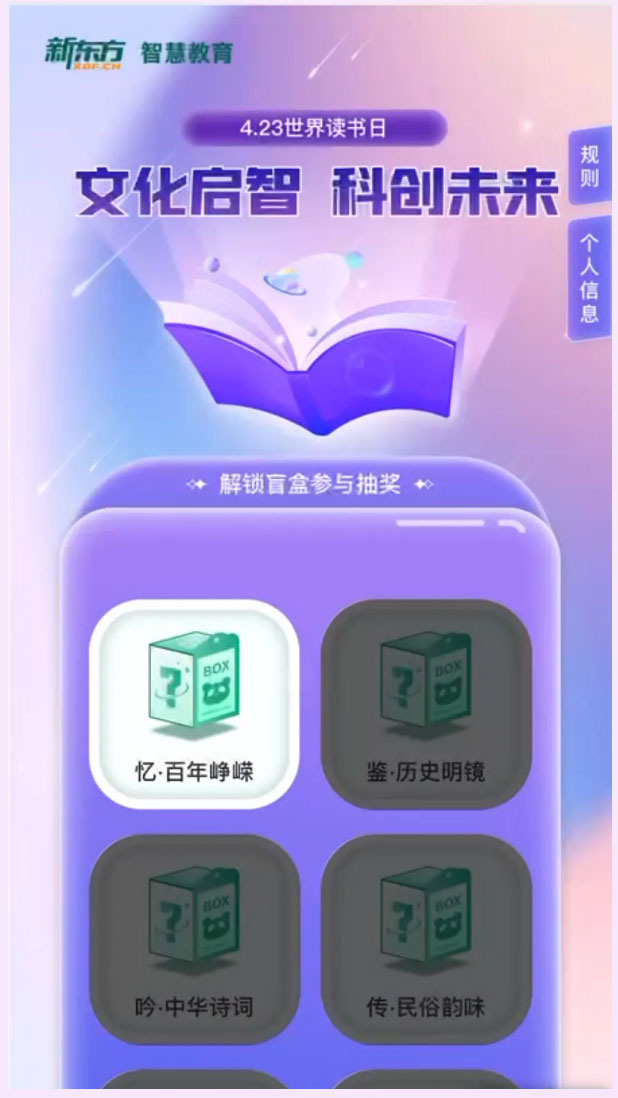
Task: Open the 规则 side tab
Action: [x=590, y=167]
